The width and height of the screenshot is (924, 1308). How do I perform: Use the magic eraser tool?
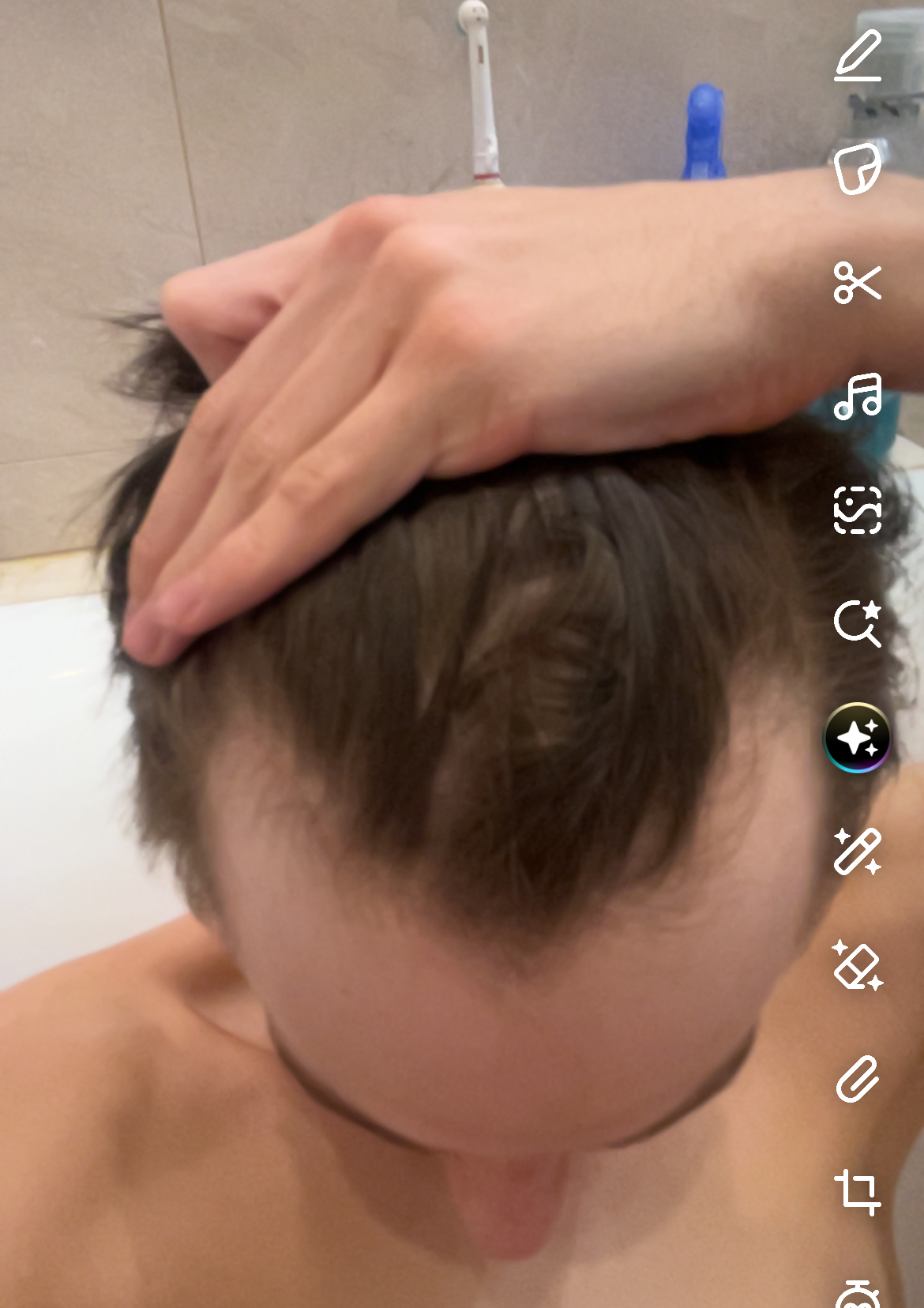858,964
